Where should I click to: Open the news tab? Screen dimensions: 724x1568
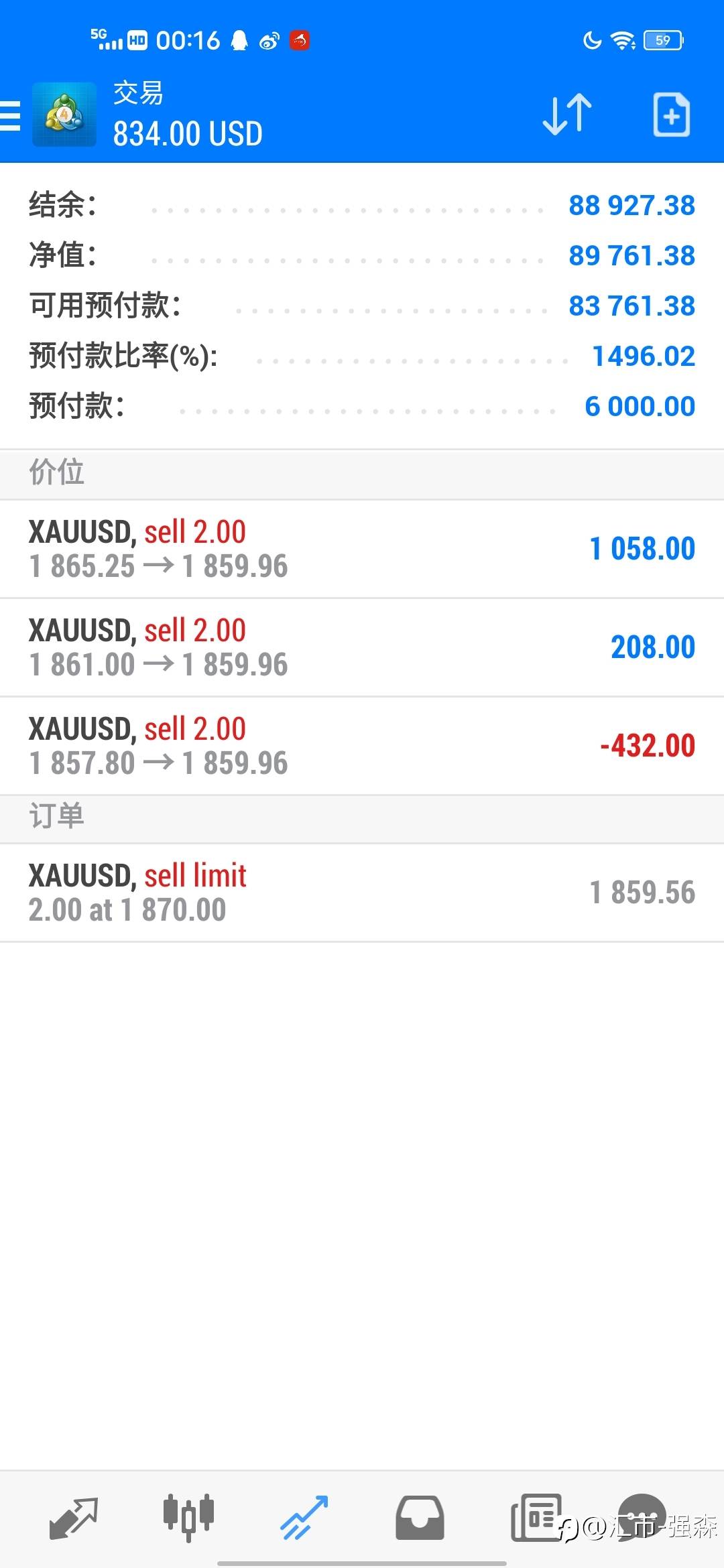pos(536,1518)
